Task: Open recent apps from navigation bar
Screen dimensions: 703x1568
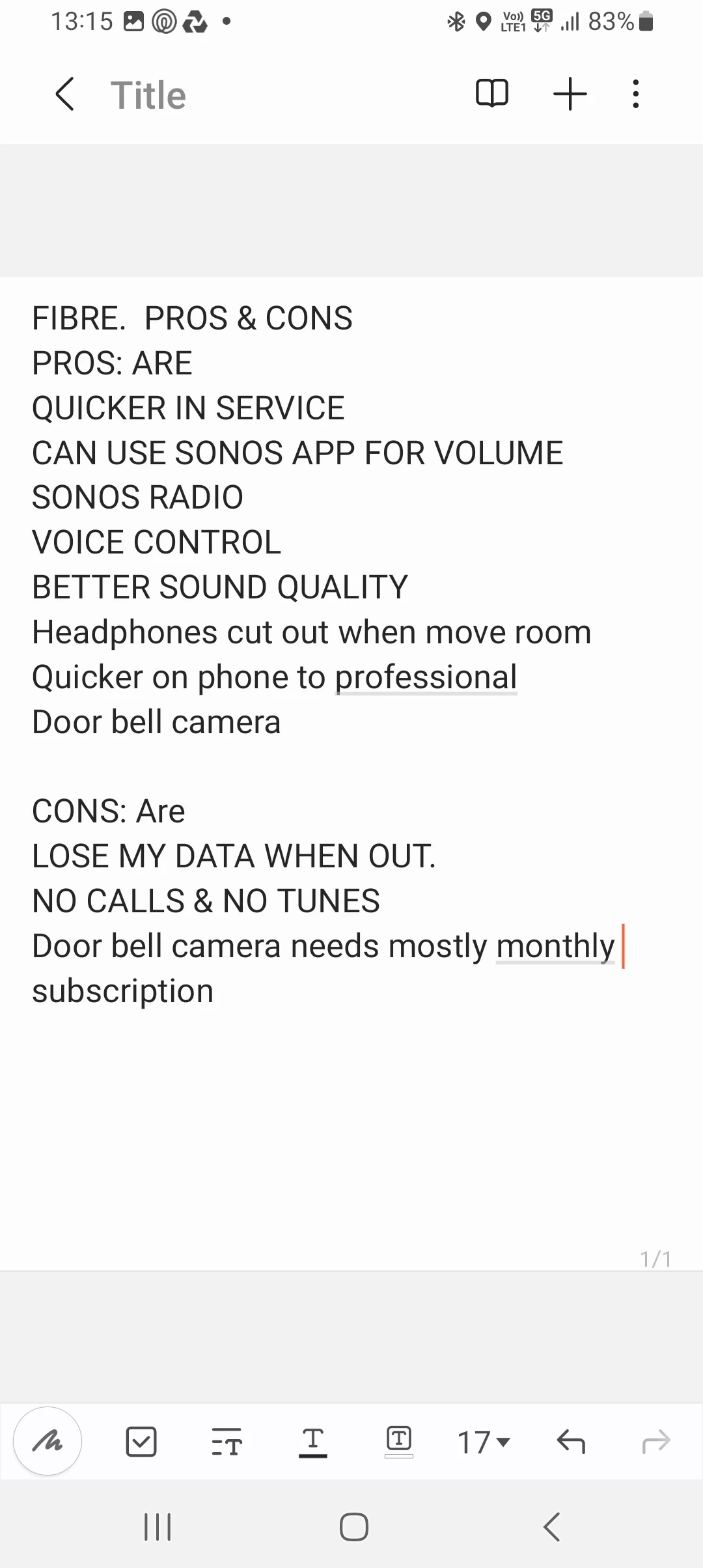Action: point(157,1527)
